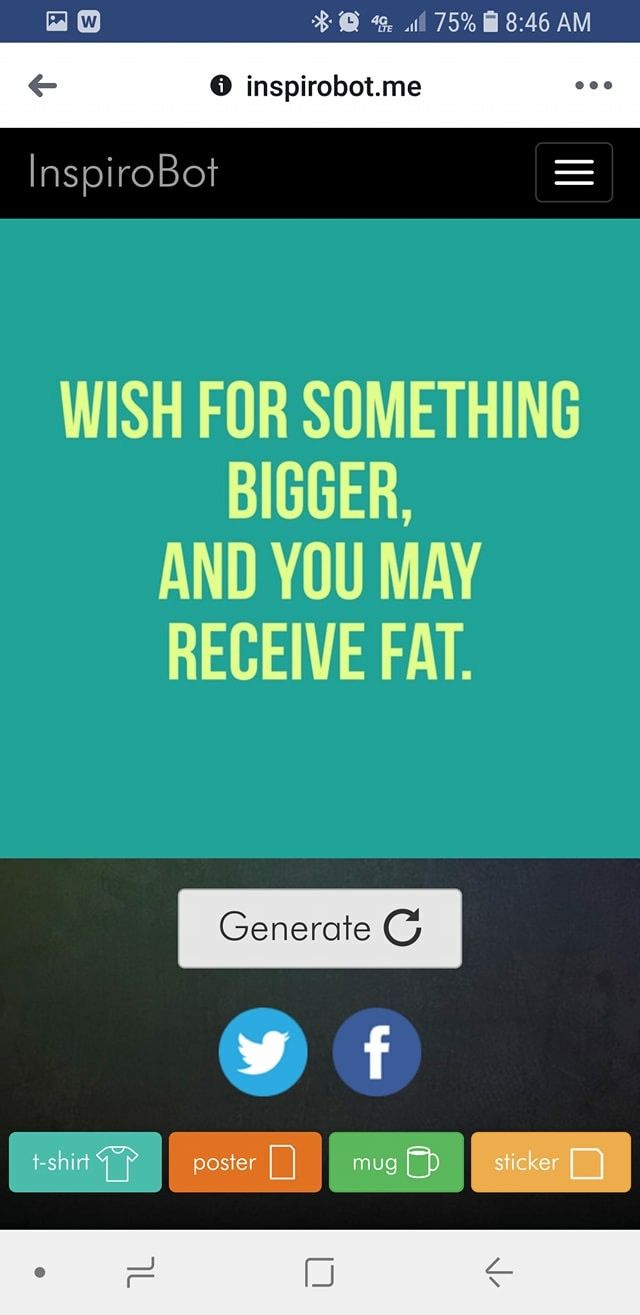640x1315 pixels.
Task: Order the quote as a sticker
Action: coord(550,1162)
